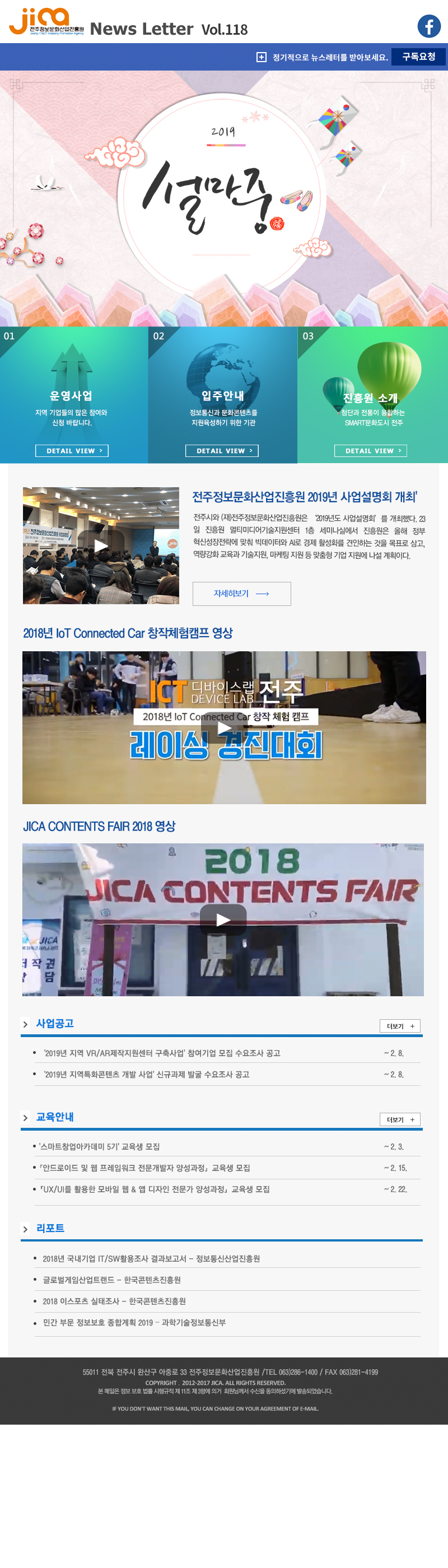Tap 더보기 in the 사업공고 section
The width and height of the screenshot is (448, 1568).
(400, 1026)
